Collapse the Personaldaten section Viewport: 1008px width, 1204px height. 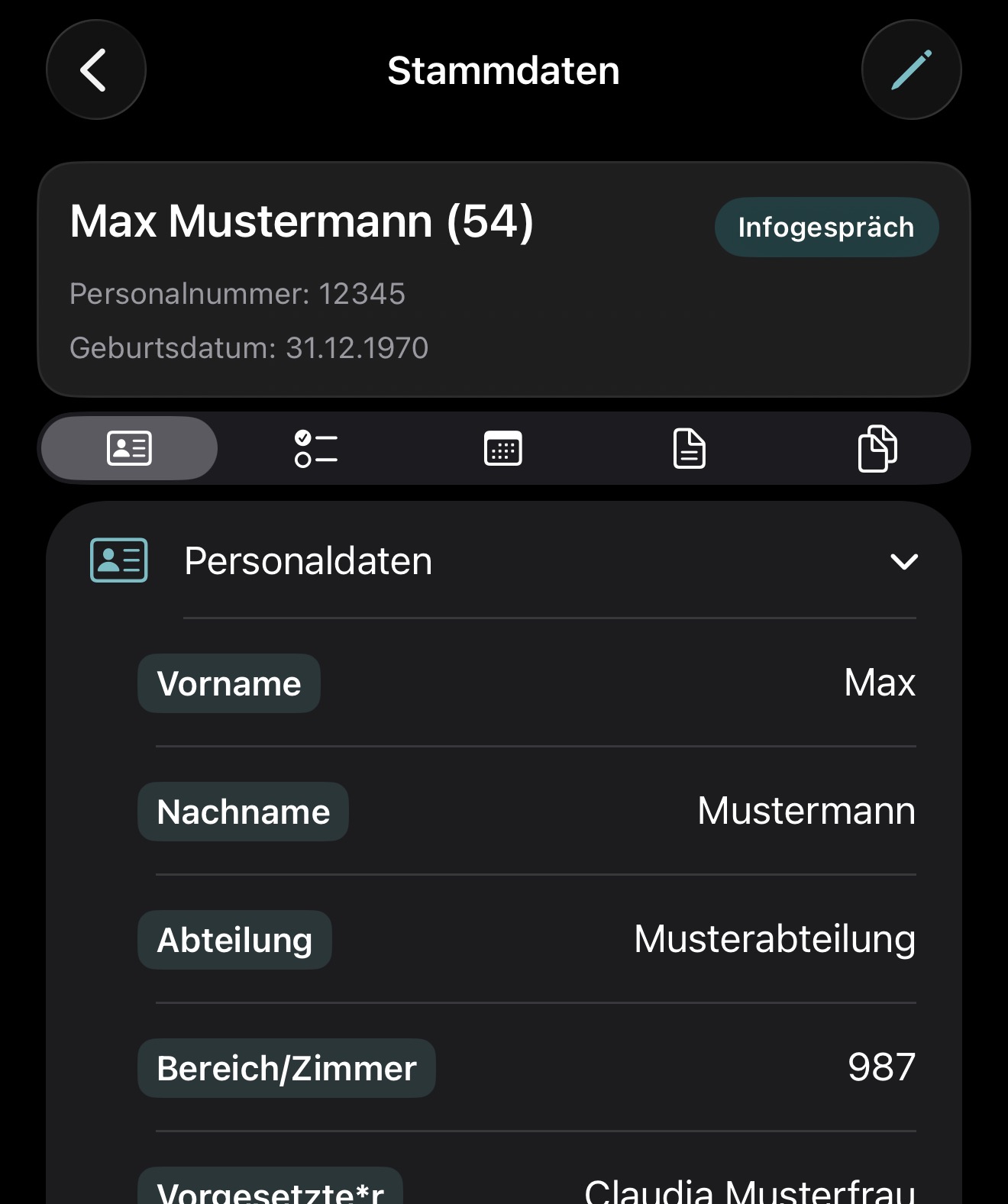(904, 562)
